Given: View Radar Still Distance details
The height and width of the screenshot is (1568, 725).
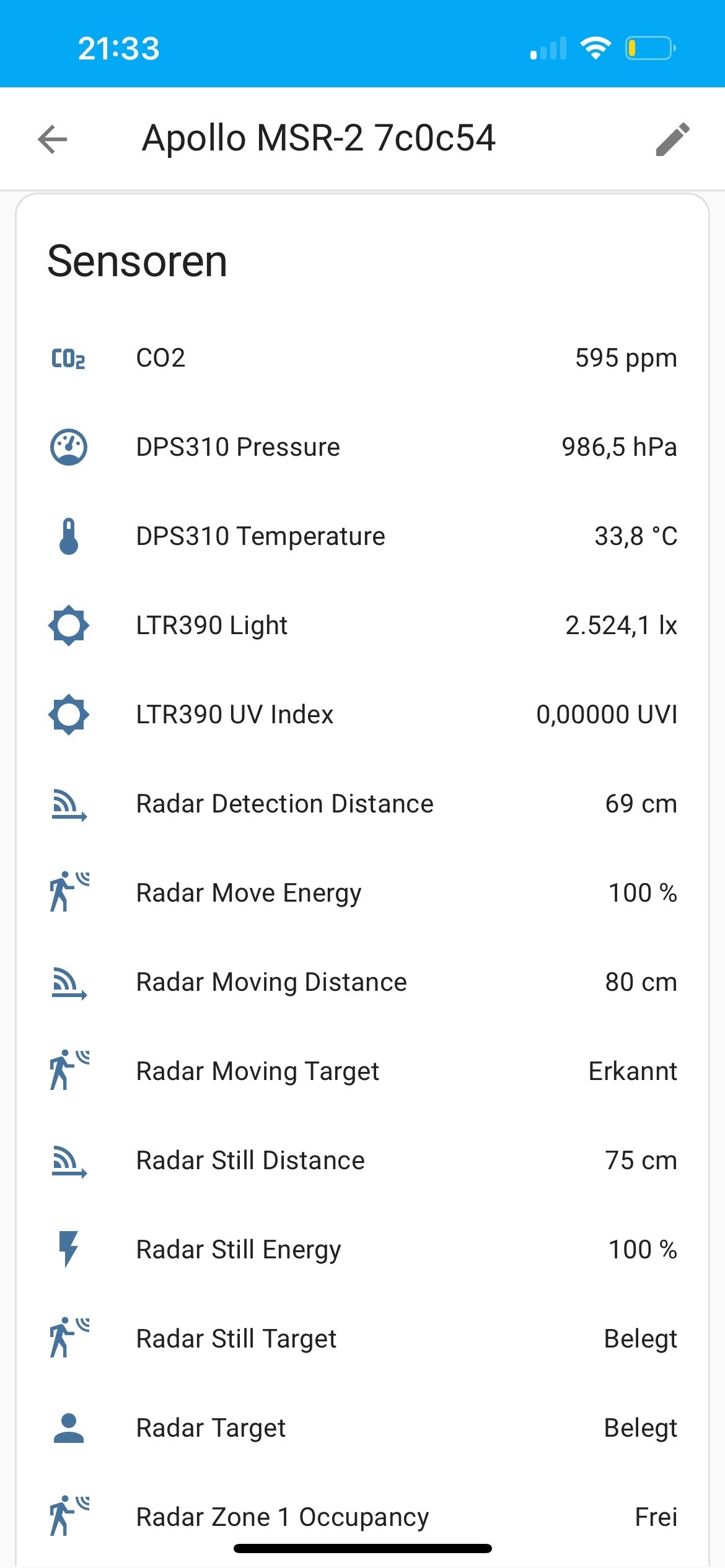Looking at the screenshot, I should (x=362, y=1161).
